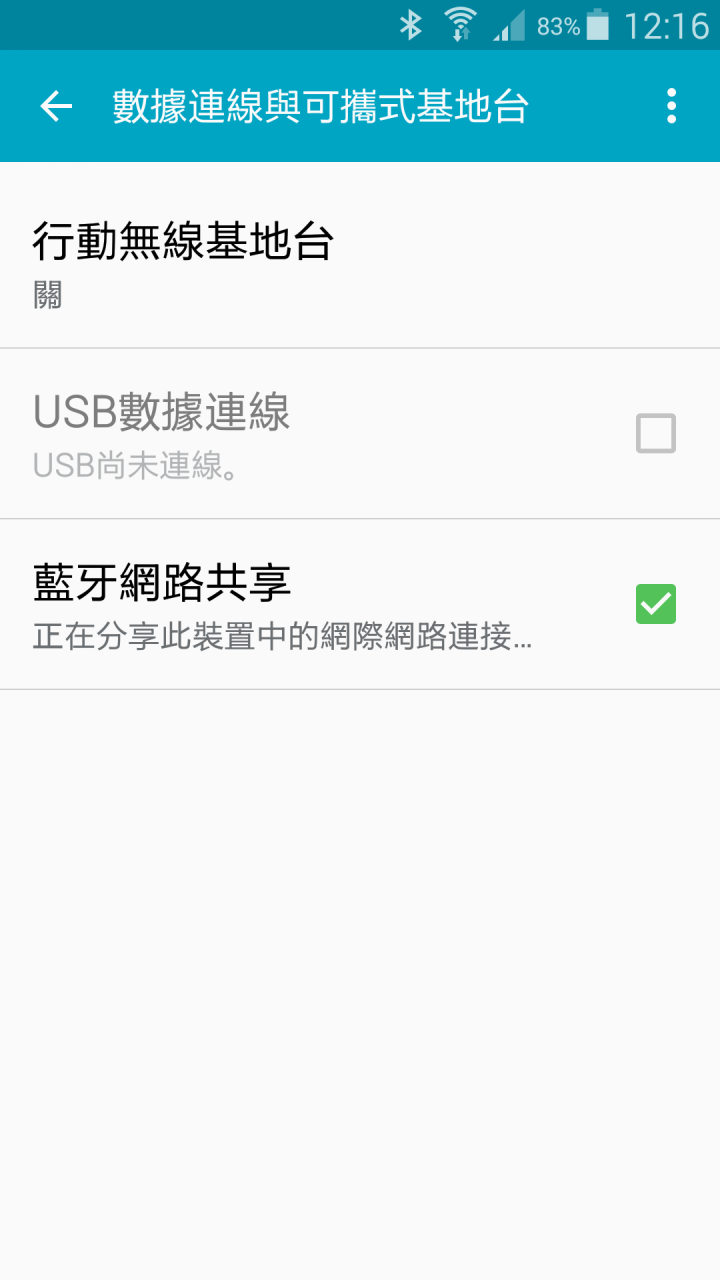The width and height of the screenshot is (720, 1280).
Task: Open the overflow menu
Action: [671, 106]
